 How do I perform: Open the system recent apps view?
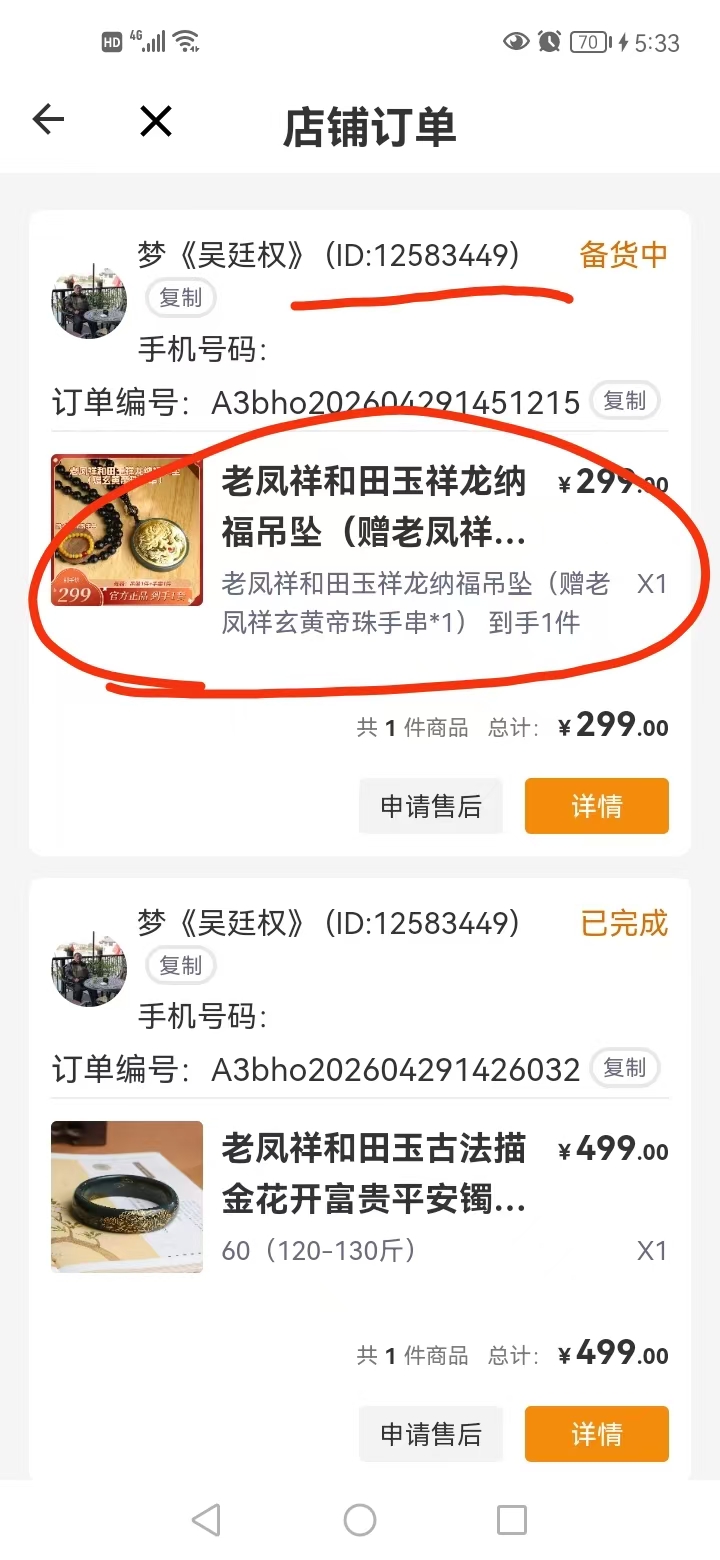click(x=512, y=1520)
